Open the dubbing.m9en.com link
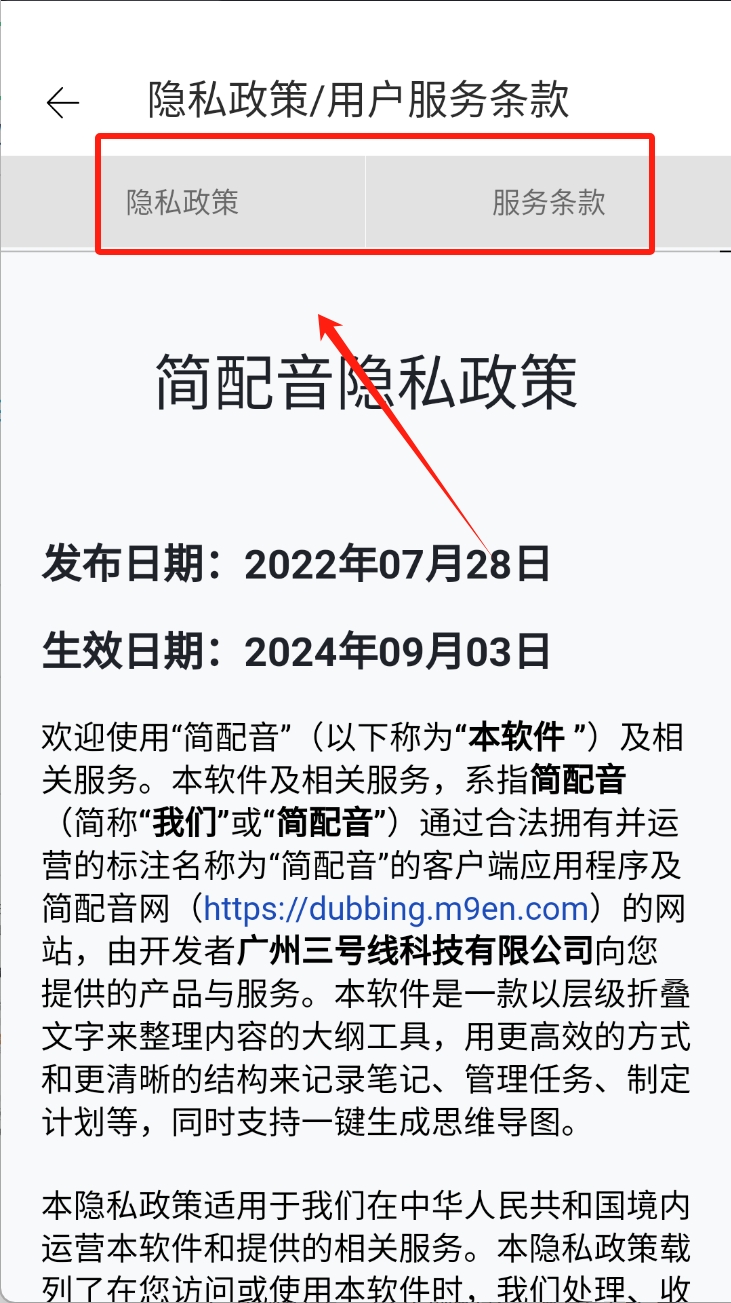 tap(396, 908)
